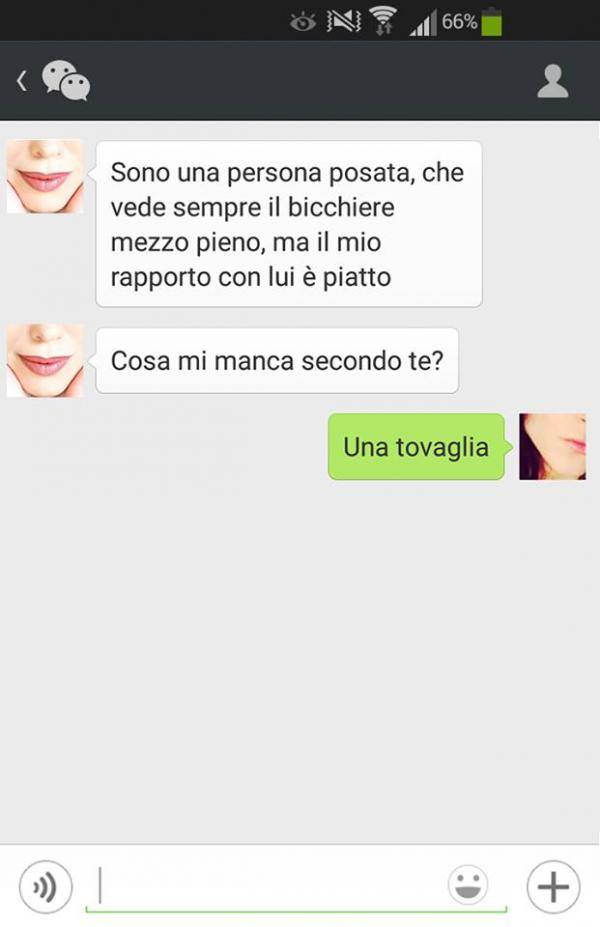
Task: Switch to voice message input
Action: click(46, 886)
